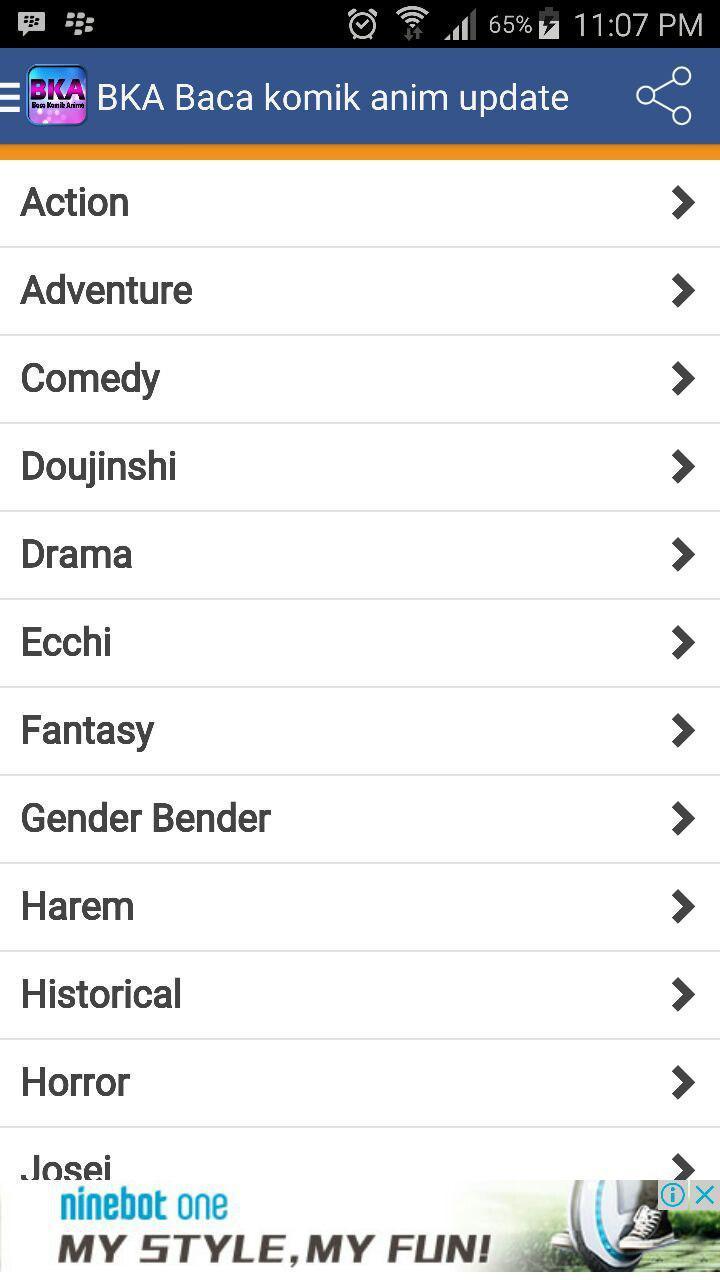Share the app via share icon

(x=664, y=97)
